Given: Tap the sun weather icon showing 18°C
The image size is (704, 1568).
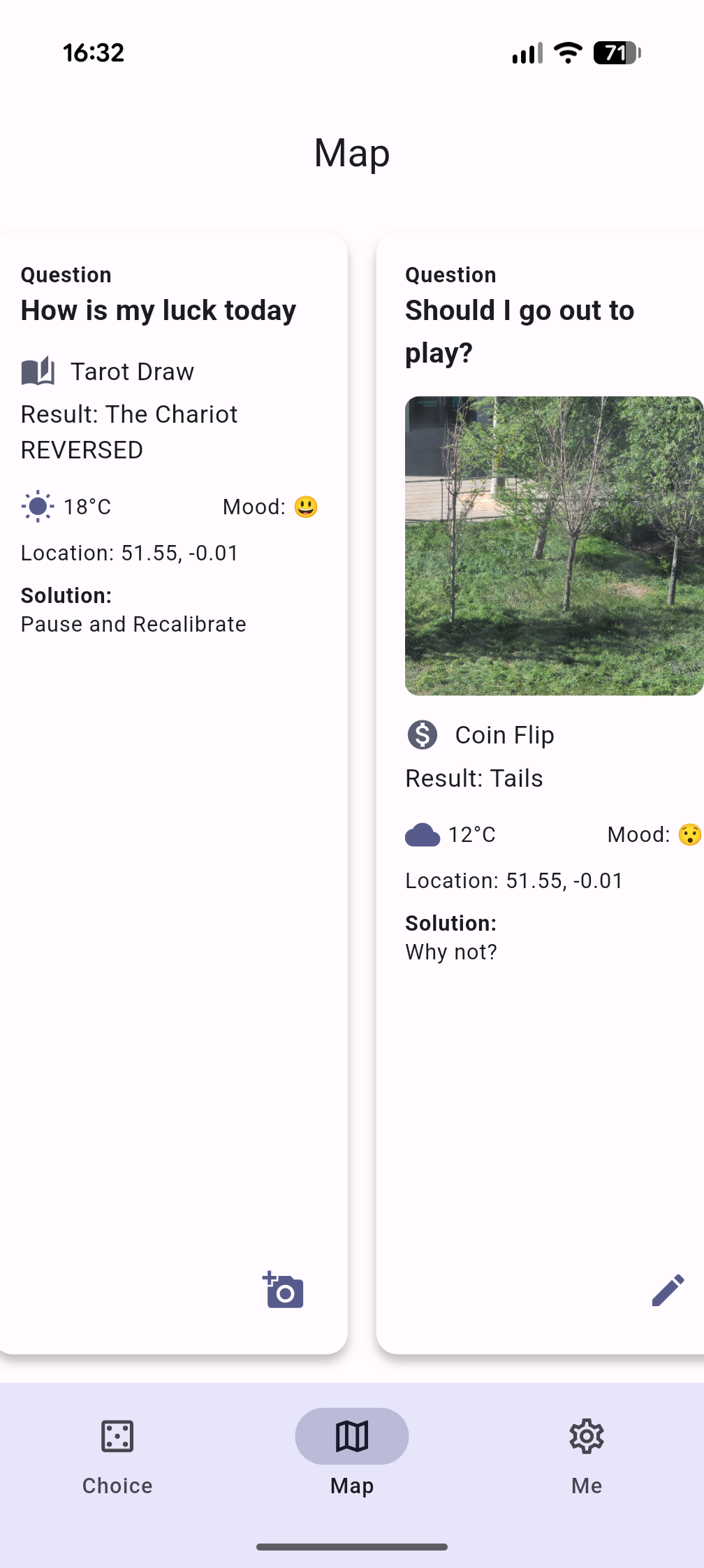Looking at the screenshot, I should point(36,506).
